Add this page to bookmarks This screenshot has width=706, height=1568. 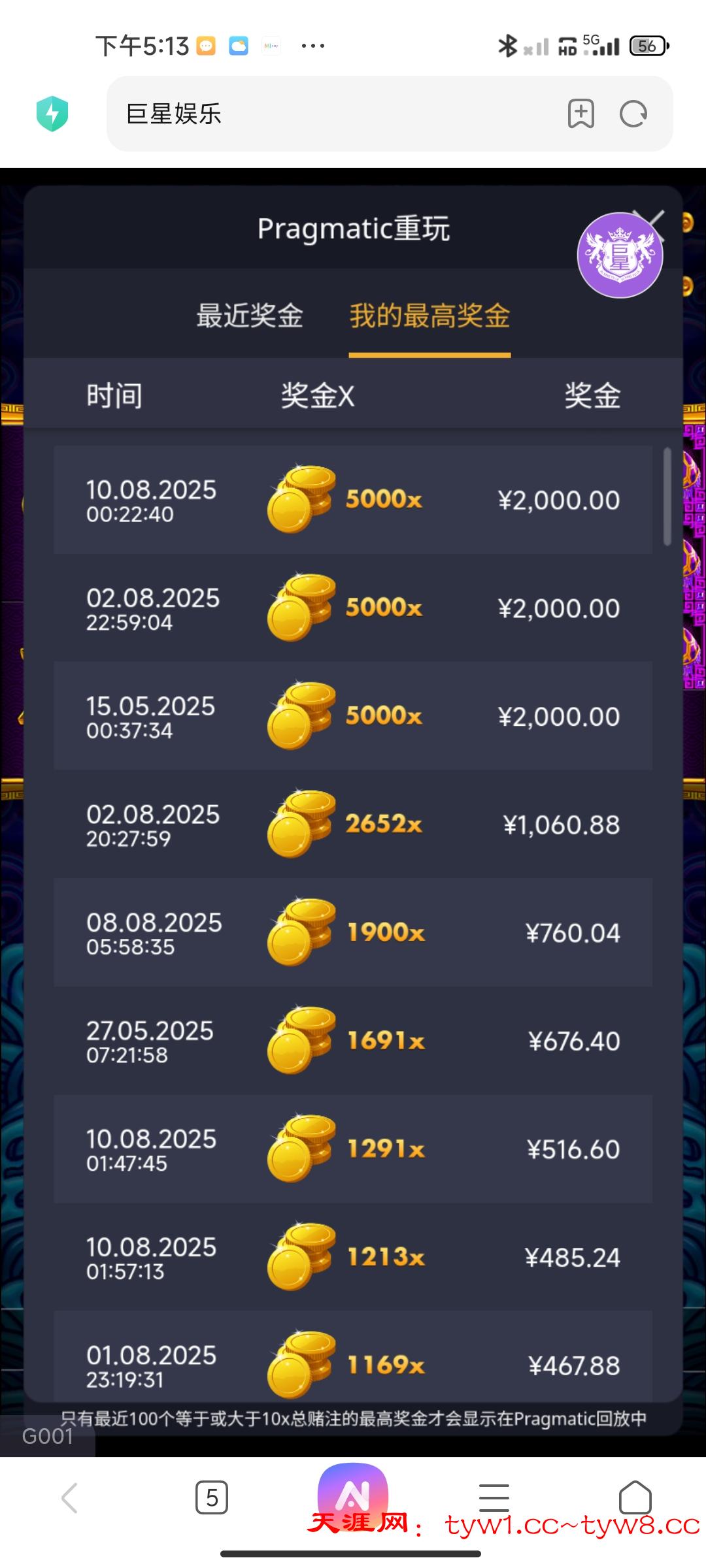tap(580, 114)
